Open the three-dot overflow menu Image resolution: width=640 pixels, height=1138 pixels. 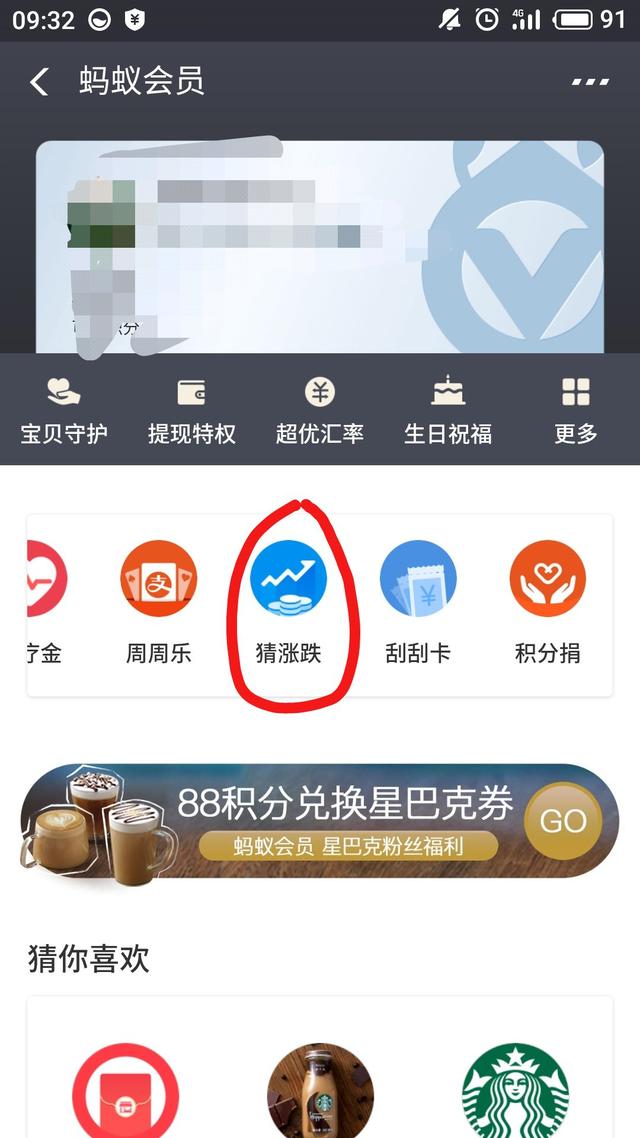coord(589,81)
